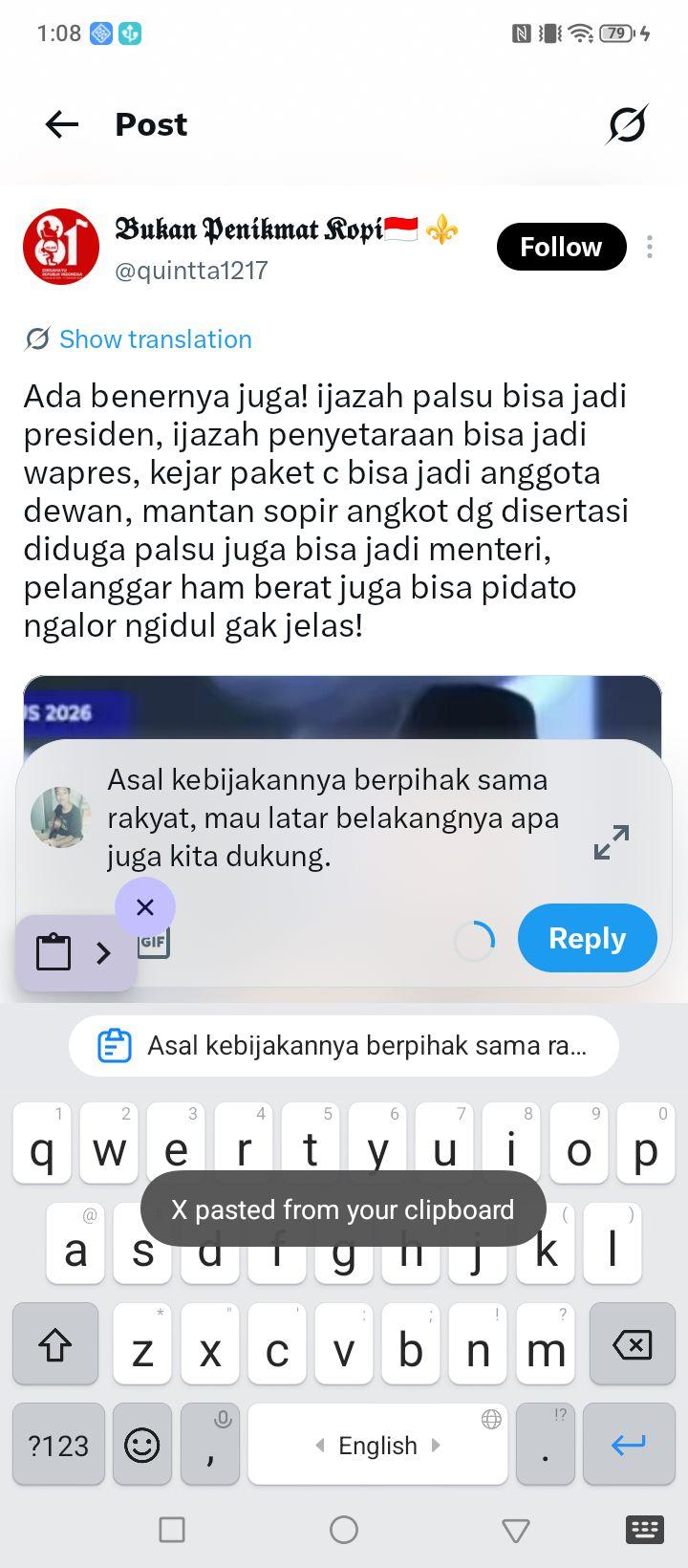Open the clipboard panel chevron
Viewport: 688px width, 1568px height.
tap(103, 952)
